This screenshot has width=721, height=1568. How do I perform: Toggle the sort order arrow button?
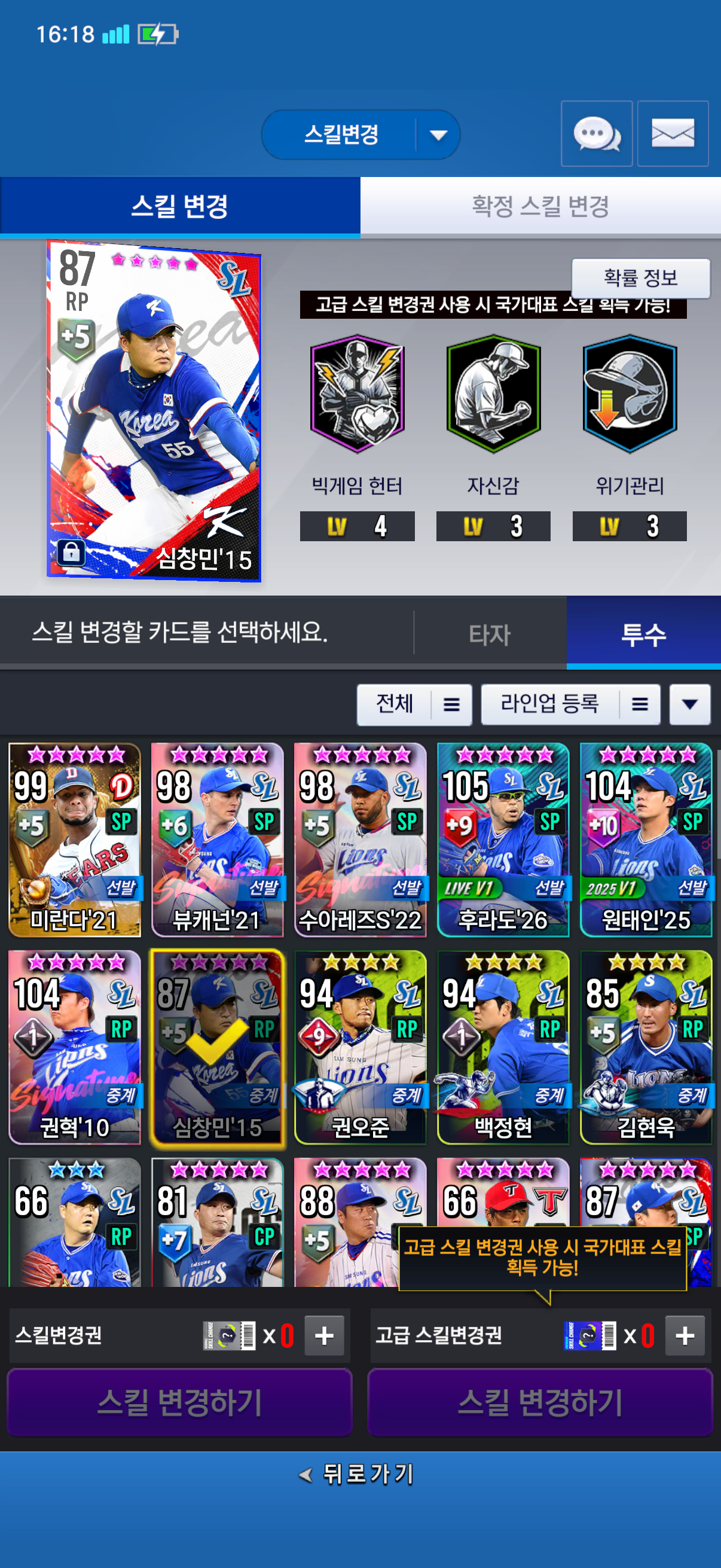689,704
